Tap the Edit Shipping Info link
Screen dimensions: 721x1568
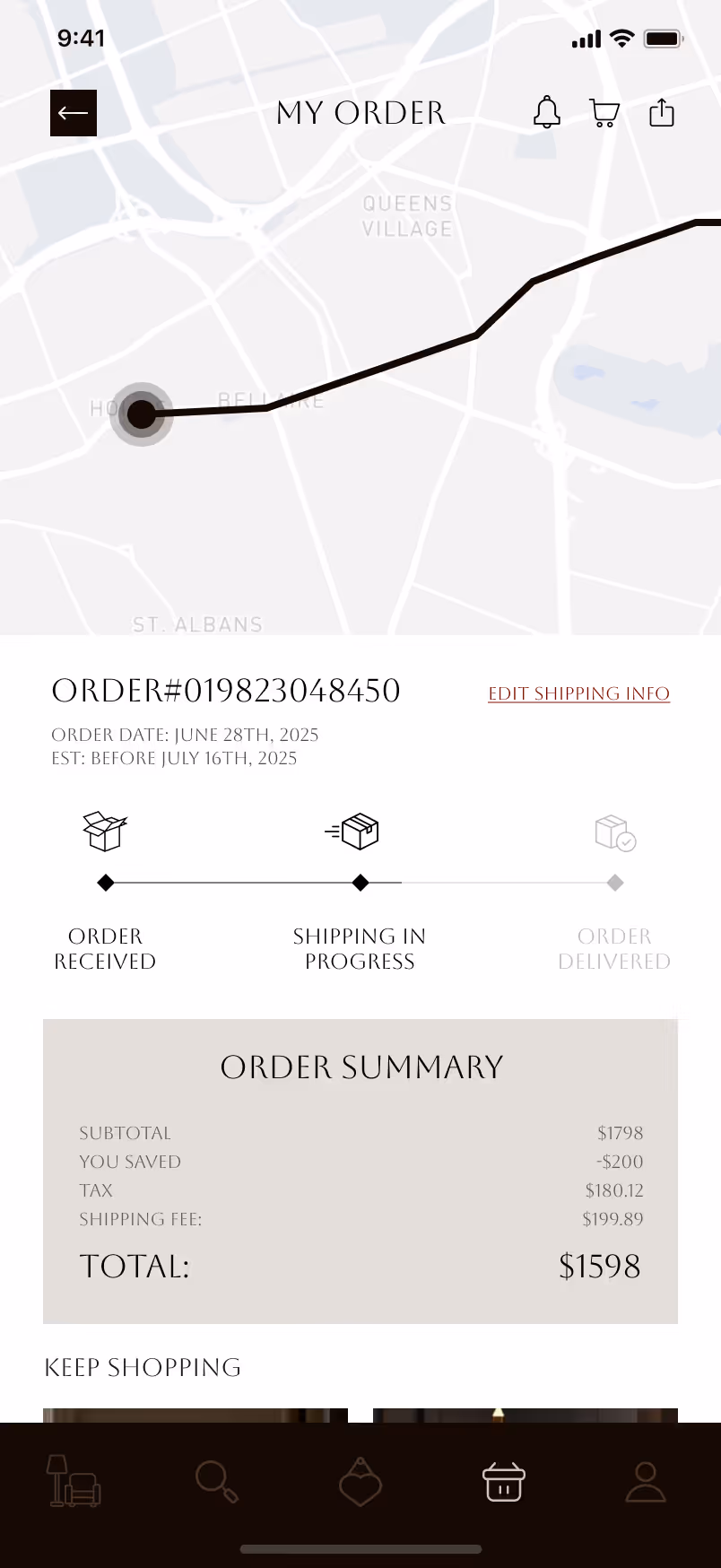[579, 693]
